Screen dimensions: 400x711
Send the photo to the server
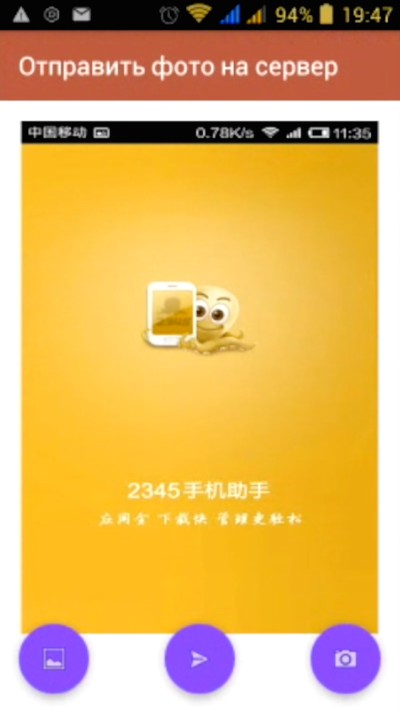(200, 658)
